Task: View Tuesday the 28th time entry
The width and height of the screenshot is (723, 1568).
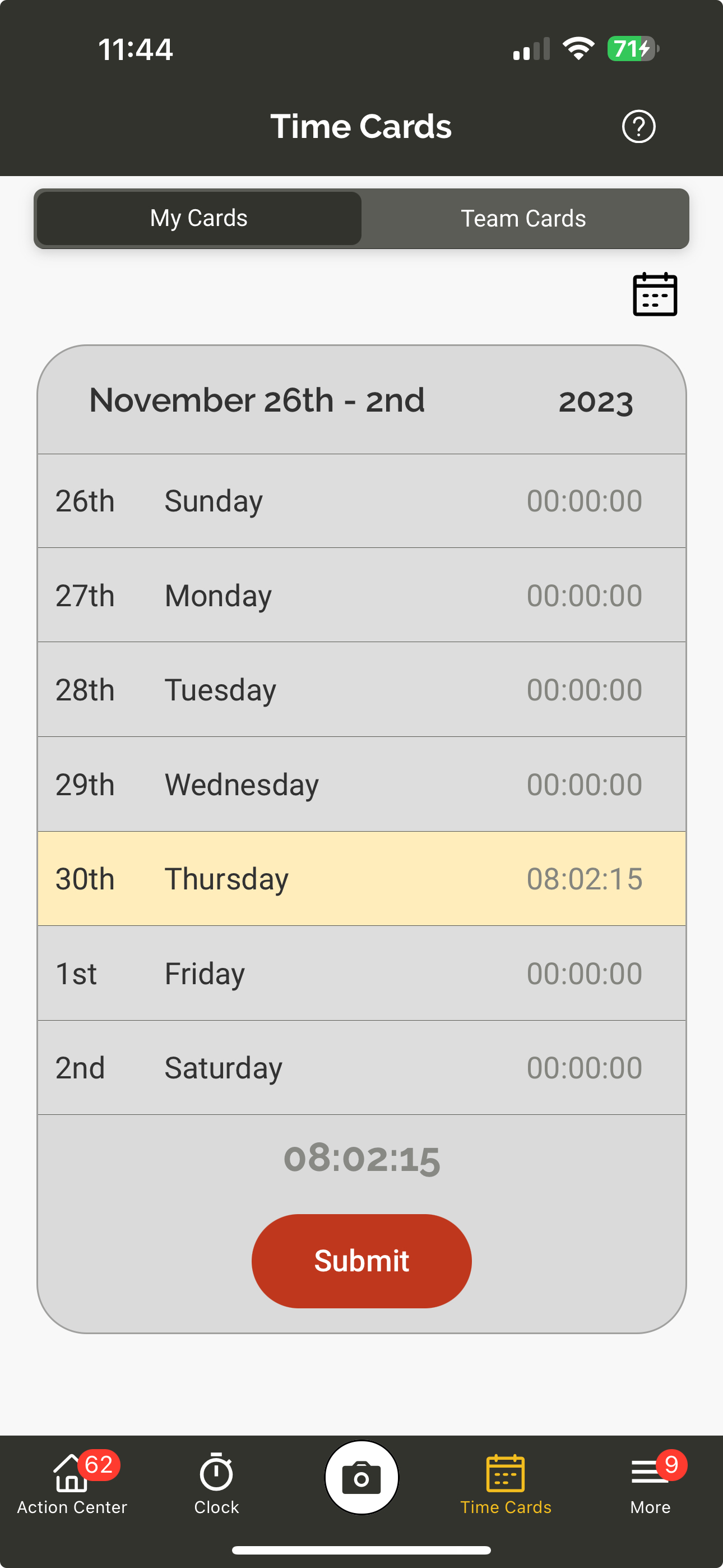Action: [x=361, y=690]
